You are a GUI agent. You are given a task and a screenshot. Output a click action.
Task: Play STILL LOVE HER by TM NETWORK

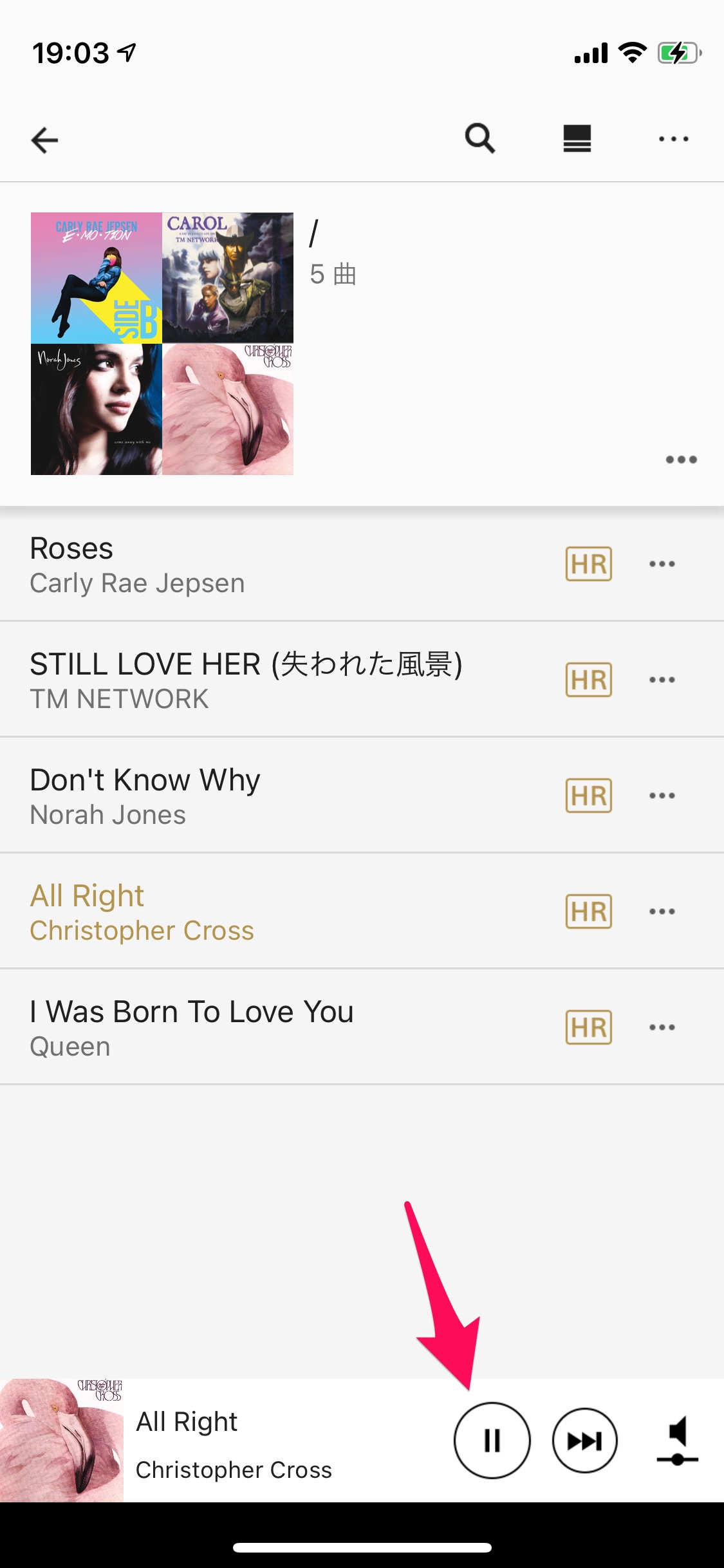click(x=257, y=680)
